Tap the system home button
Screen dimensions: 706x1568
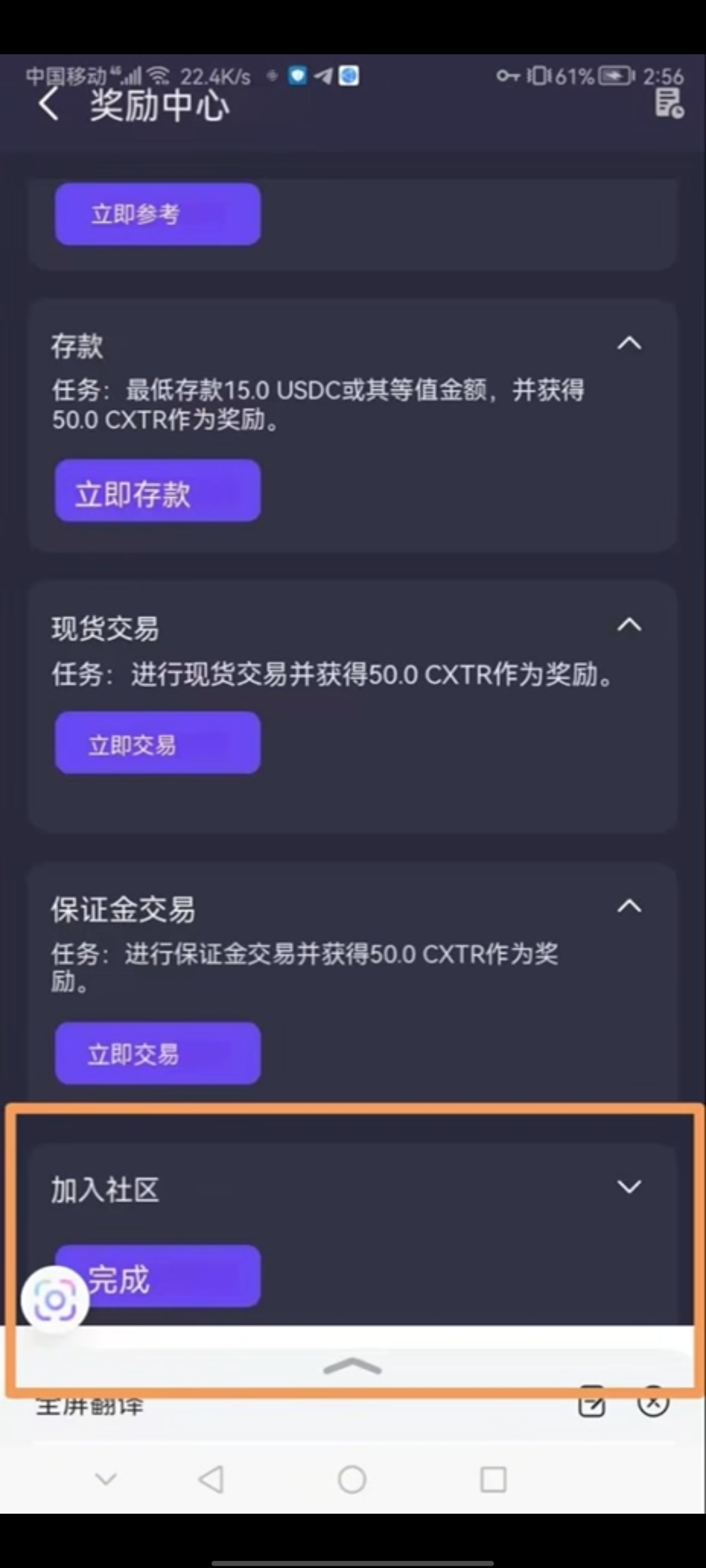coord(352,1479)
